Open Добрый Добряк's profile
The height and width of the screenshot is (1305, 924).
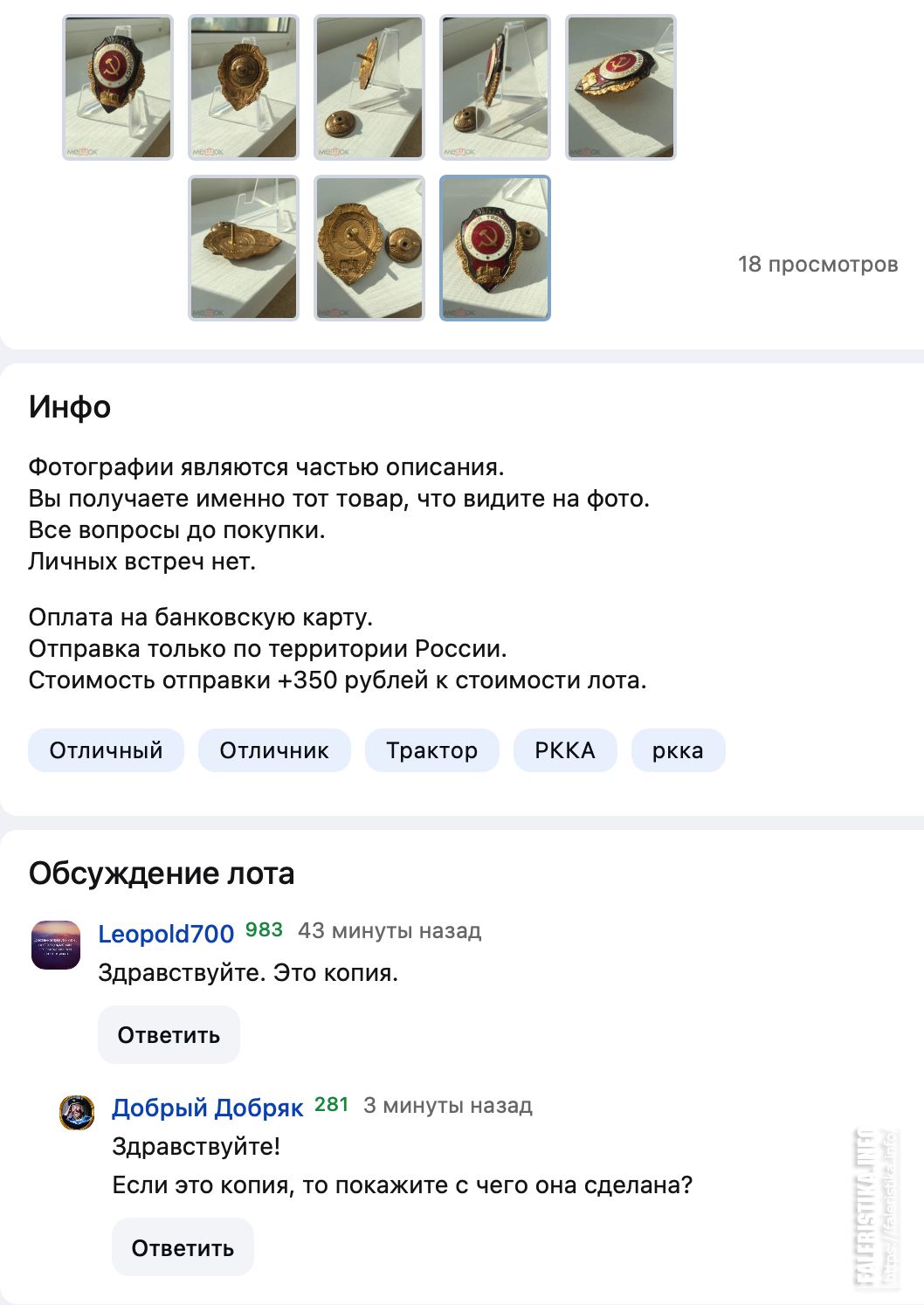coord(208,1108)
